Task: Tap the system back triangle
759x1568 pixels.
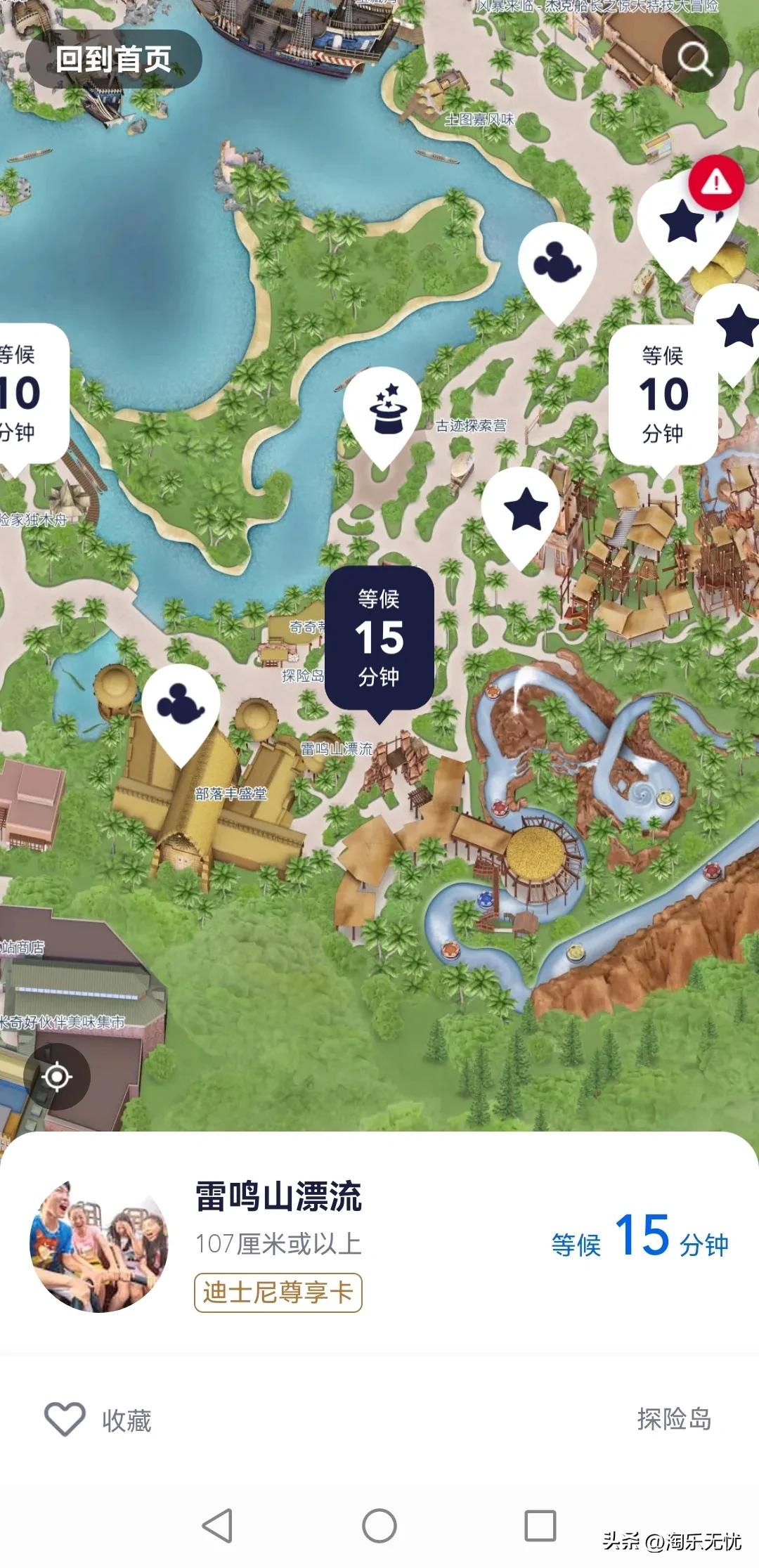Action: [x=217, y=1525]
